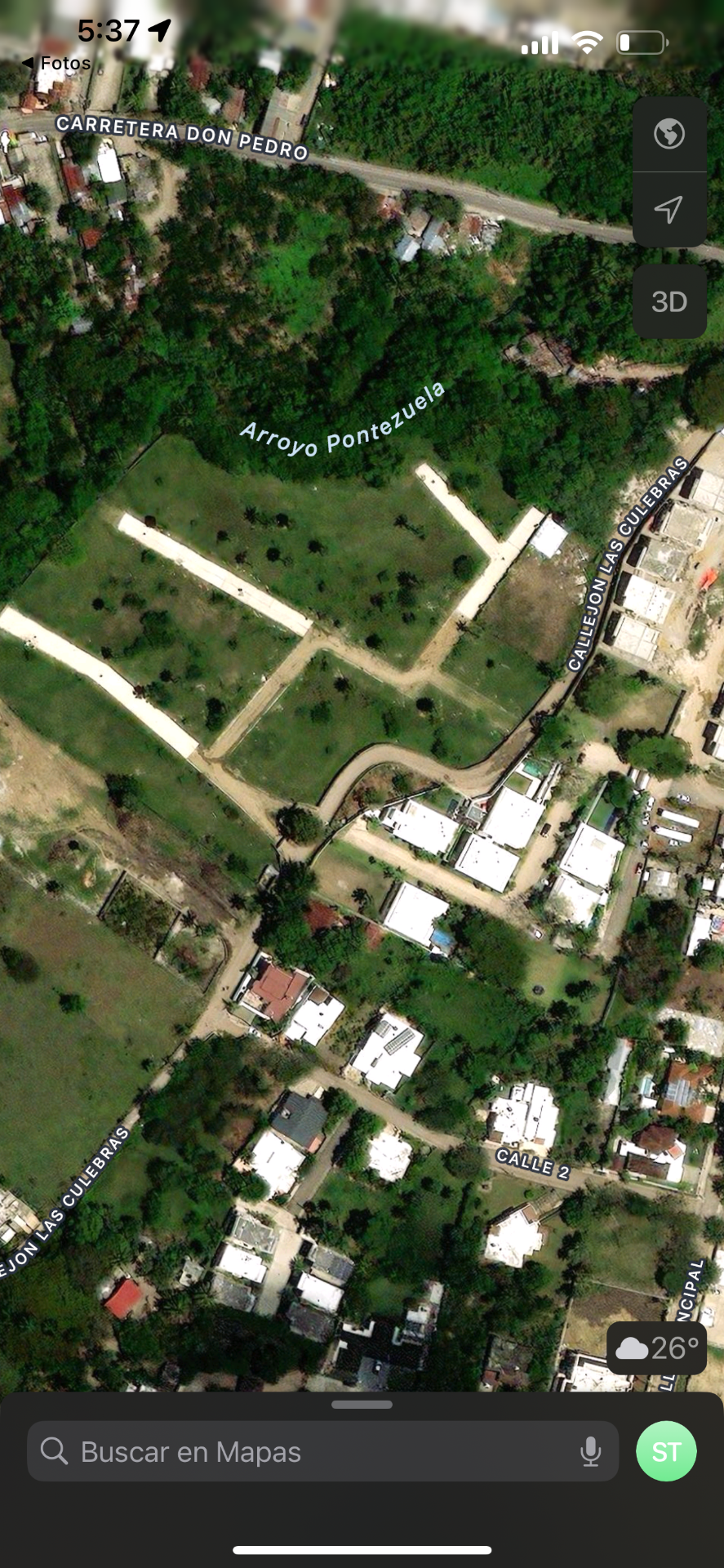Expand the search card via its handle
This screenshot has width=724, height=1568.
pyautogui.click(x=362, y=1405)
